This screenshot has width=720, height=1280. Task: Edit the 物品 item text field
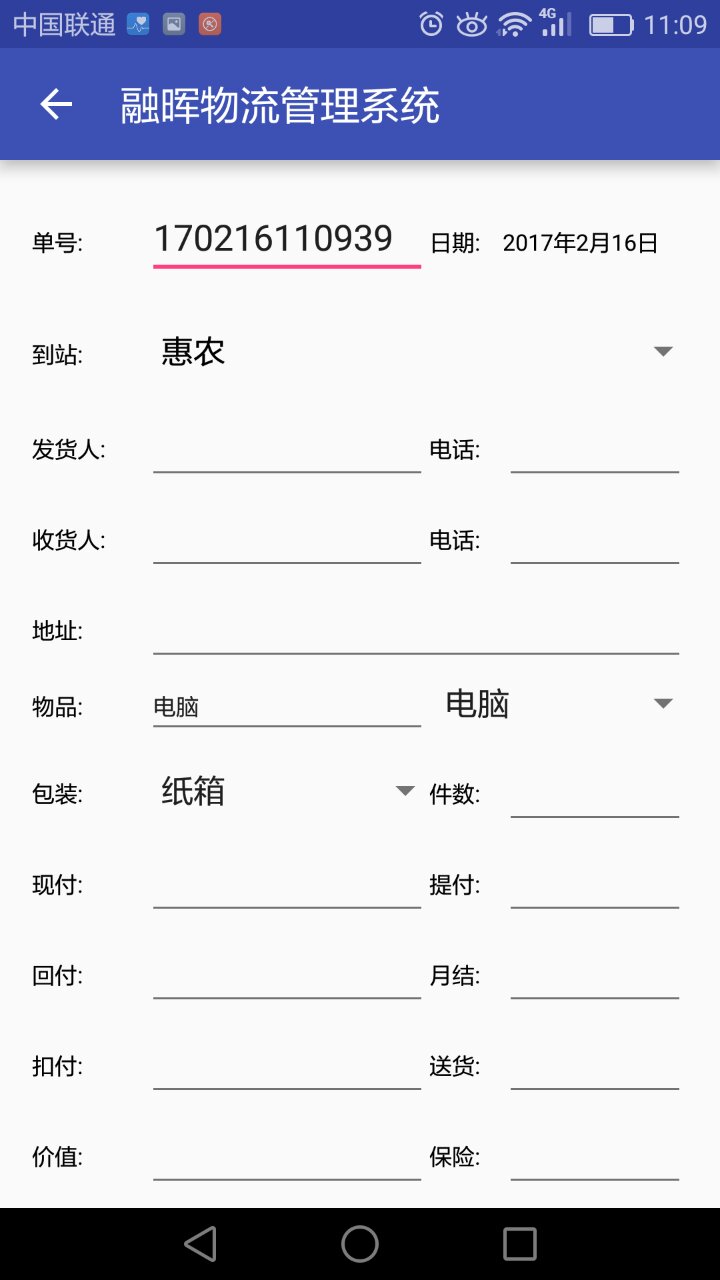click(286, 707)
